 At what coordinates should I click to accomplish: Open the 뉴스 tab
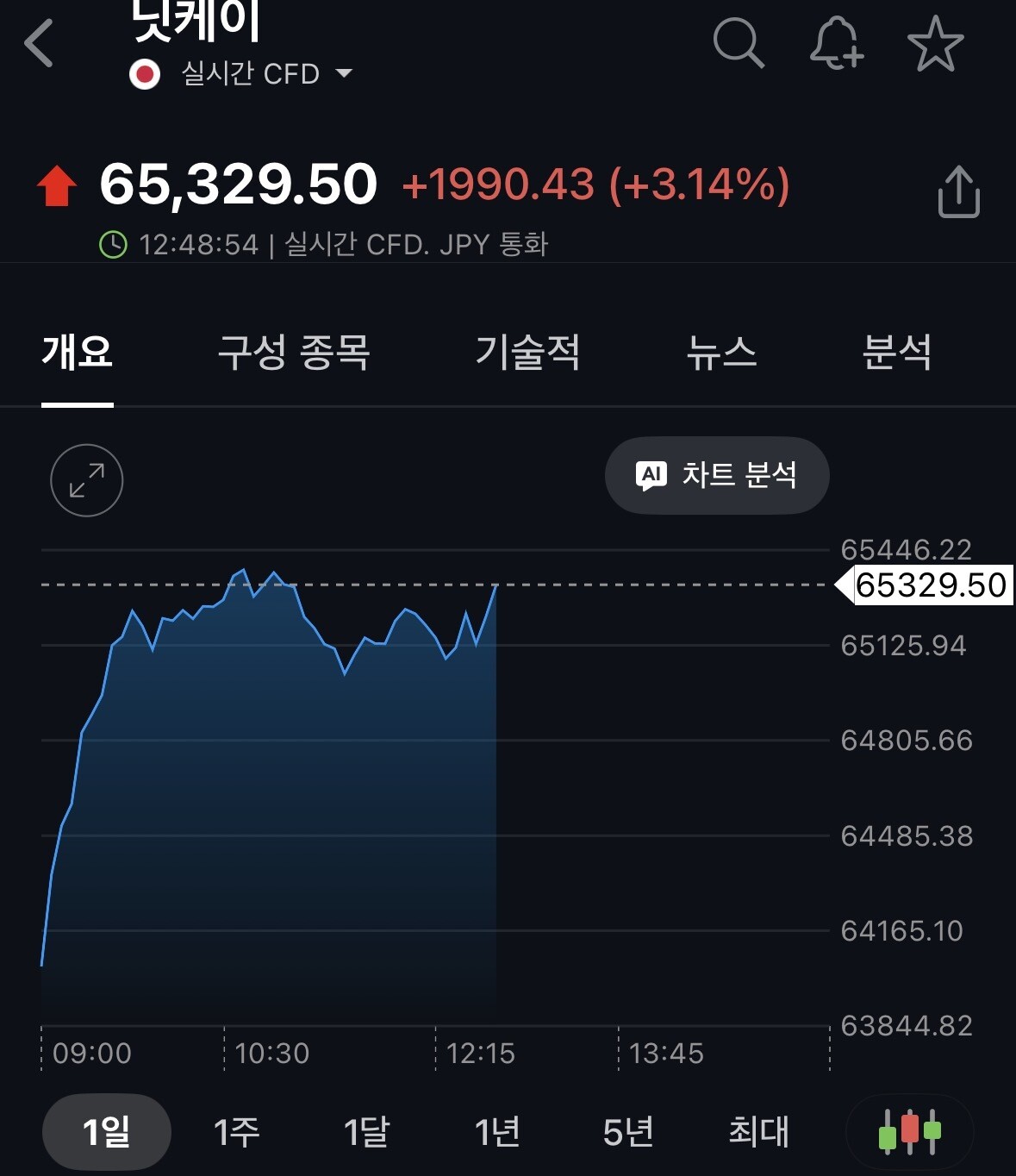(721, 353)
